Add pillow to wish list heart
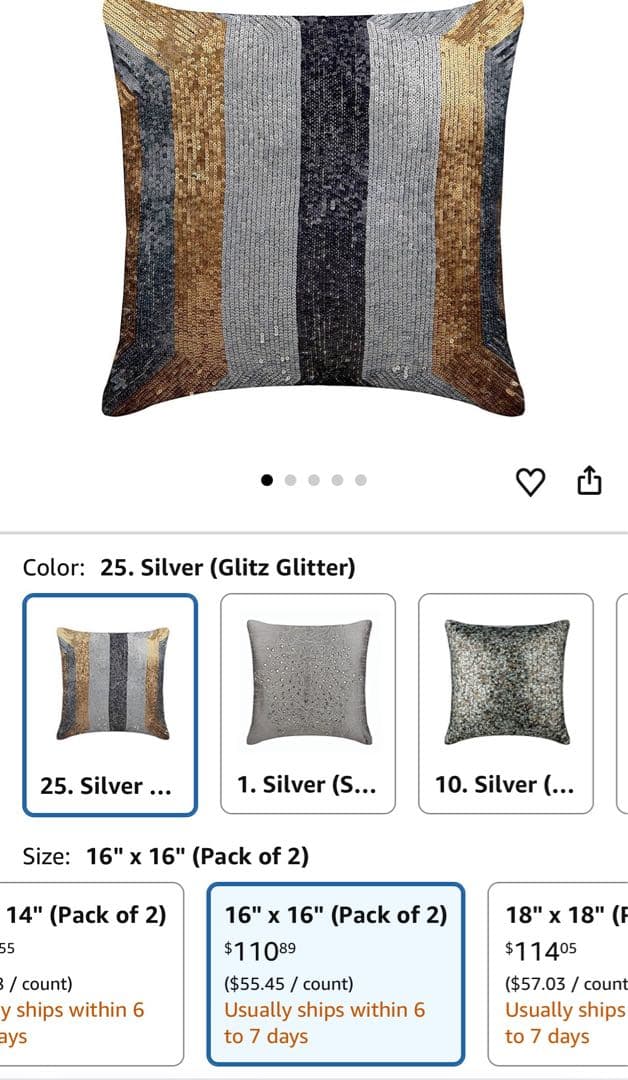 click(530, 482)
